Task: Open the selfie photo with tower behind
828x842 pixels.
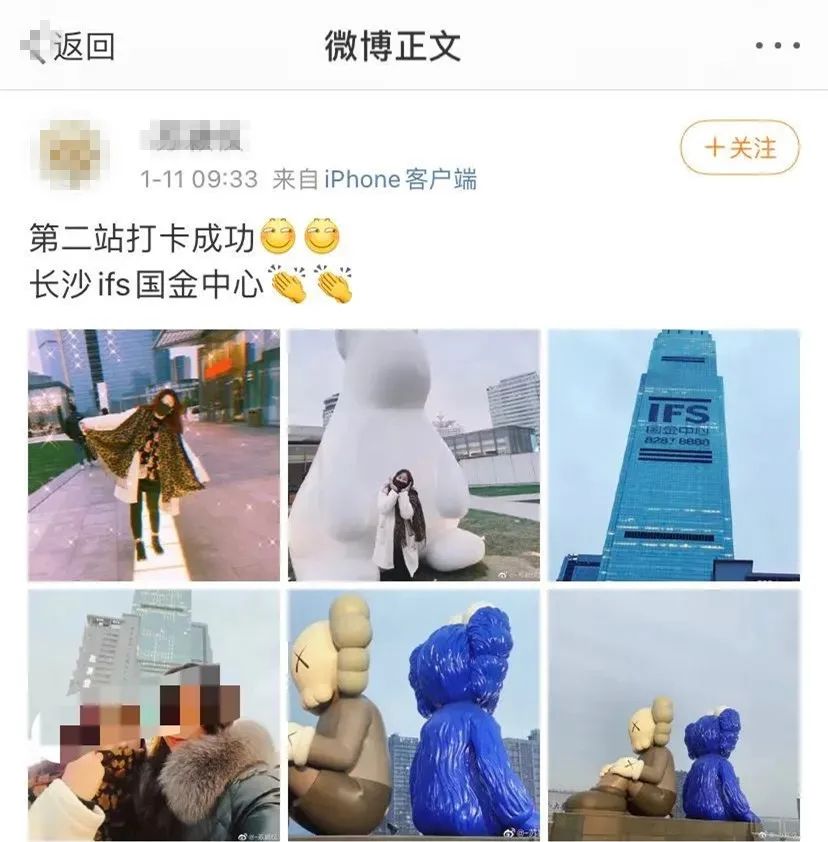Action: (153, 714)
